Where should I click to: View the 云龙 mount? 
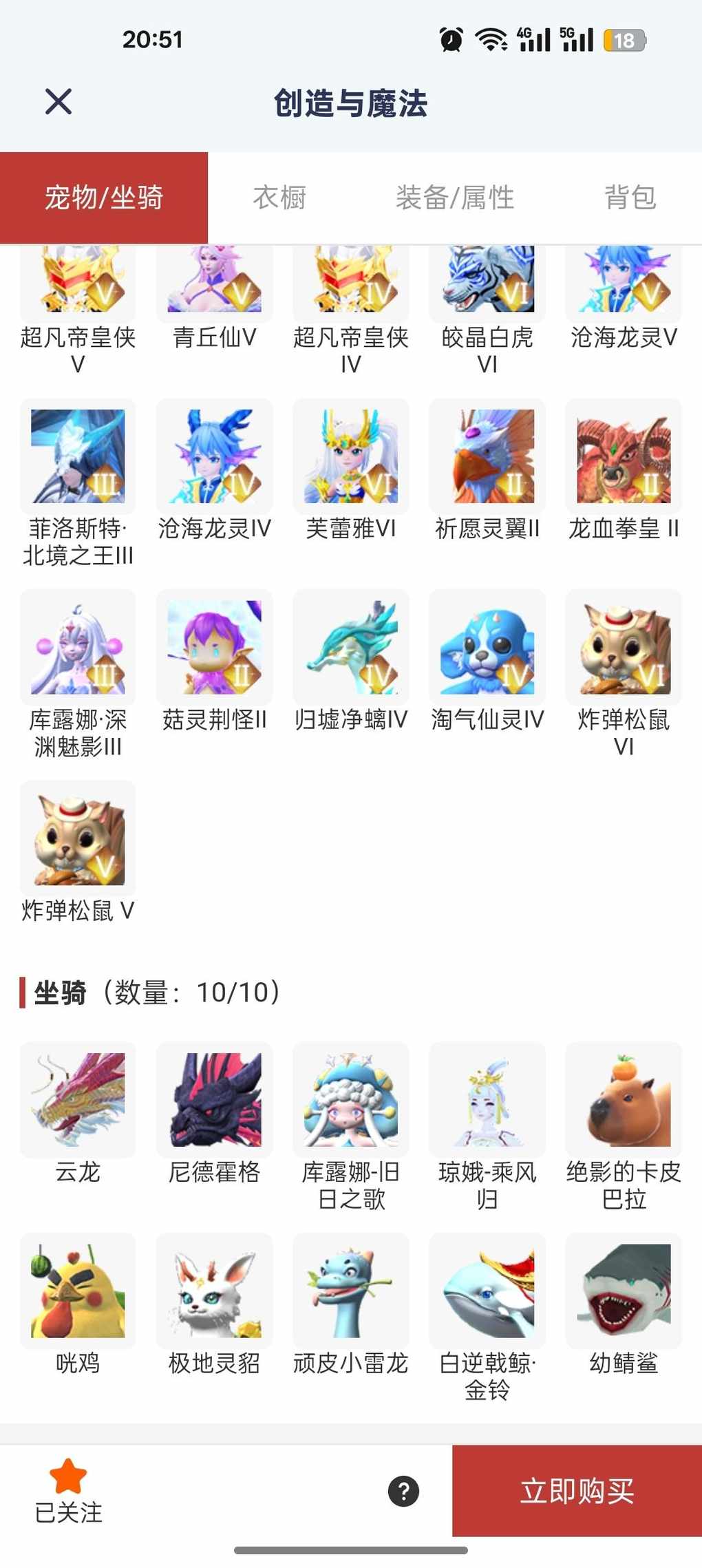78,1099
